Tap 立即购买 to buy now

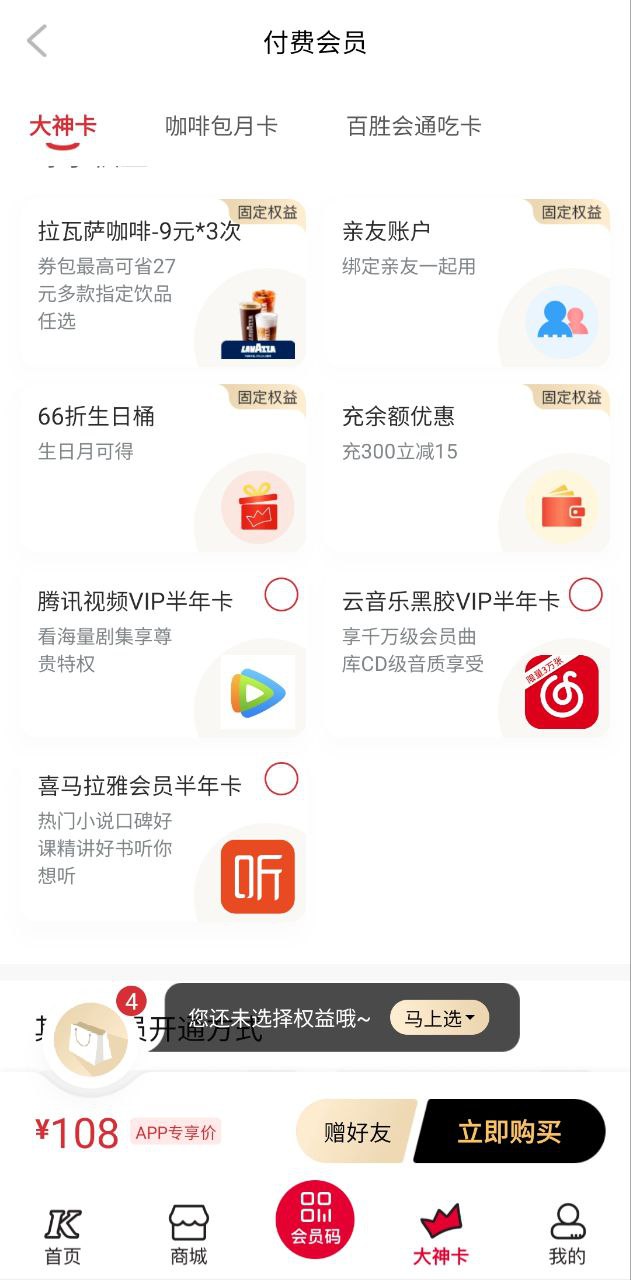(510, 1132)
